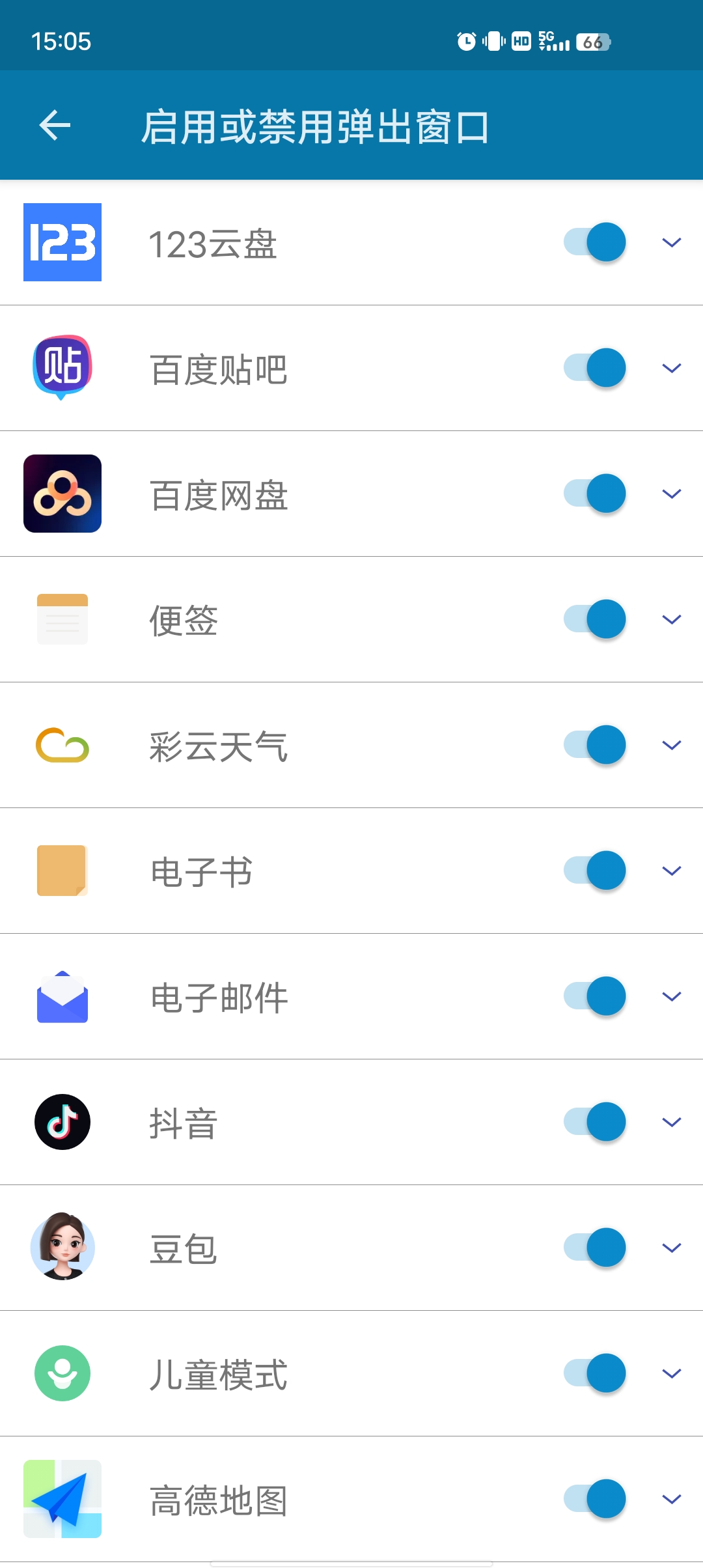Toggle the 抖音 popup switch

click(x=595, y=1122)
